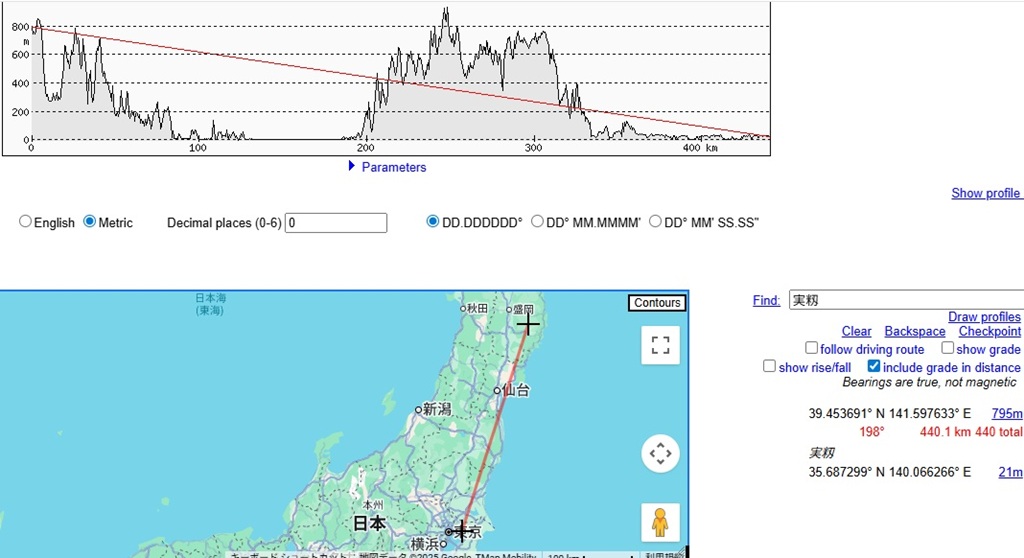Click the Find link

click(766, 300)
